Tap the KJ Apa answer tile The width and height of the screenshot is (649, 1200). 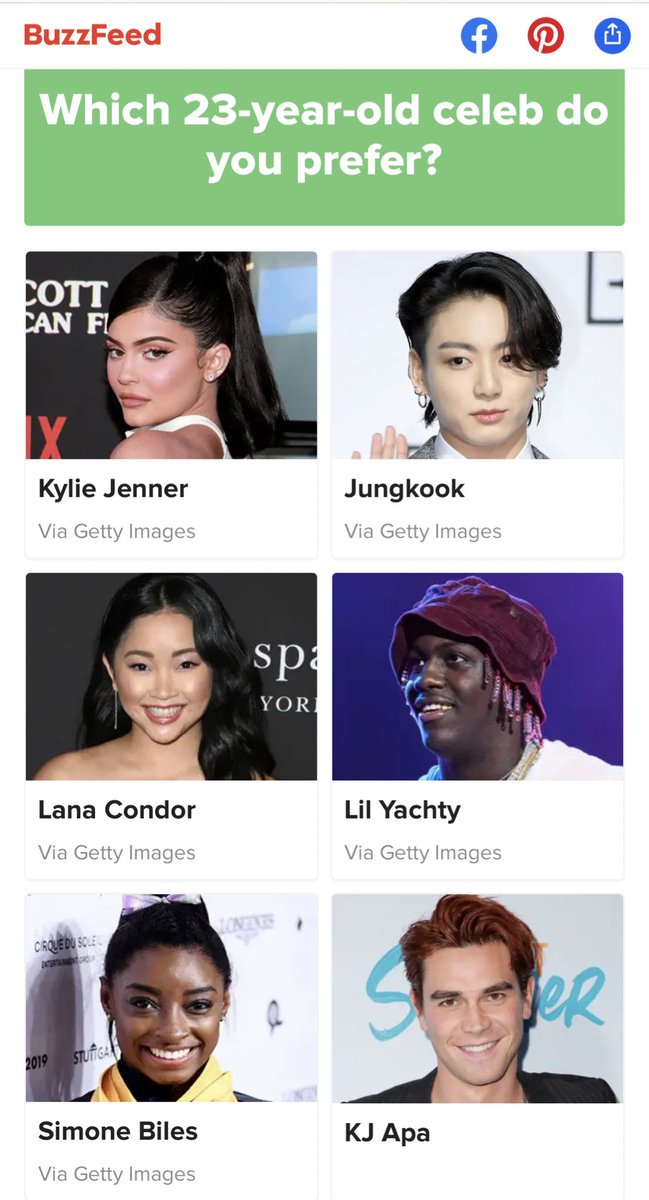(x=478, y=1047)
